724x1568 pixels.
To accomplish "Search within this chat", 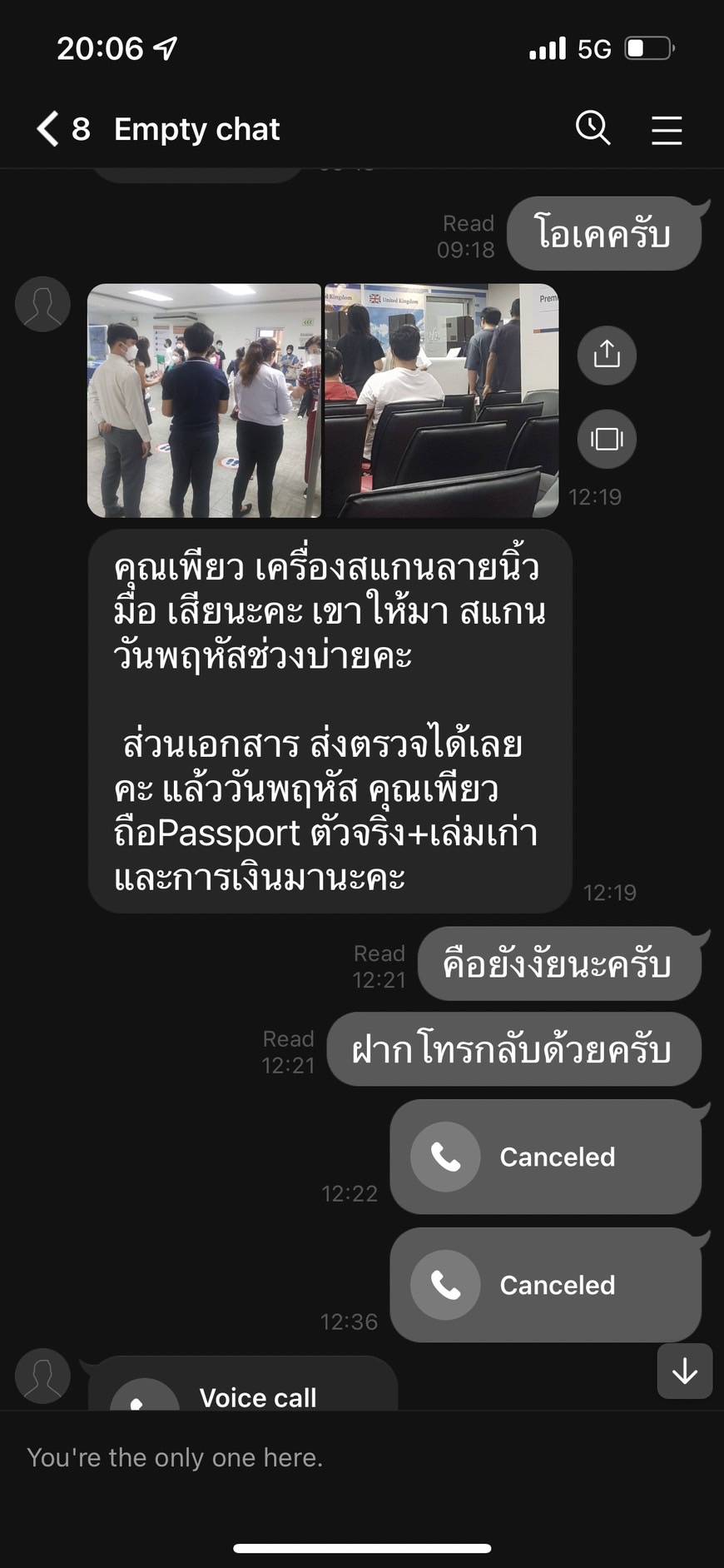I will point(593,129).
